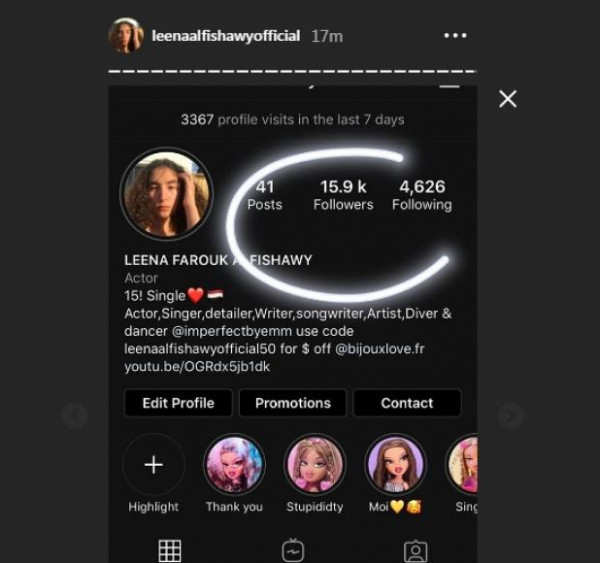Close the story viewer

pos(508,98)
